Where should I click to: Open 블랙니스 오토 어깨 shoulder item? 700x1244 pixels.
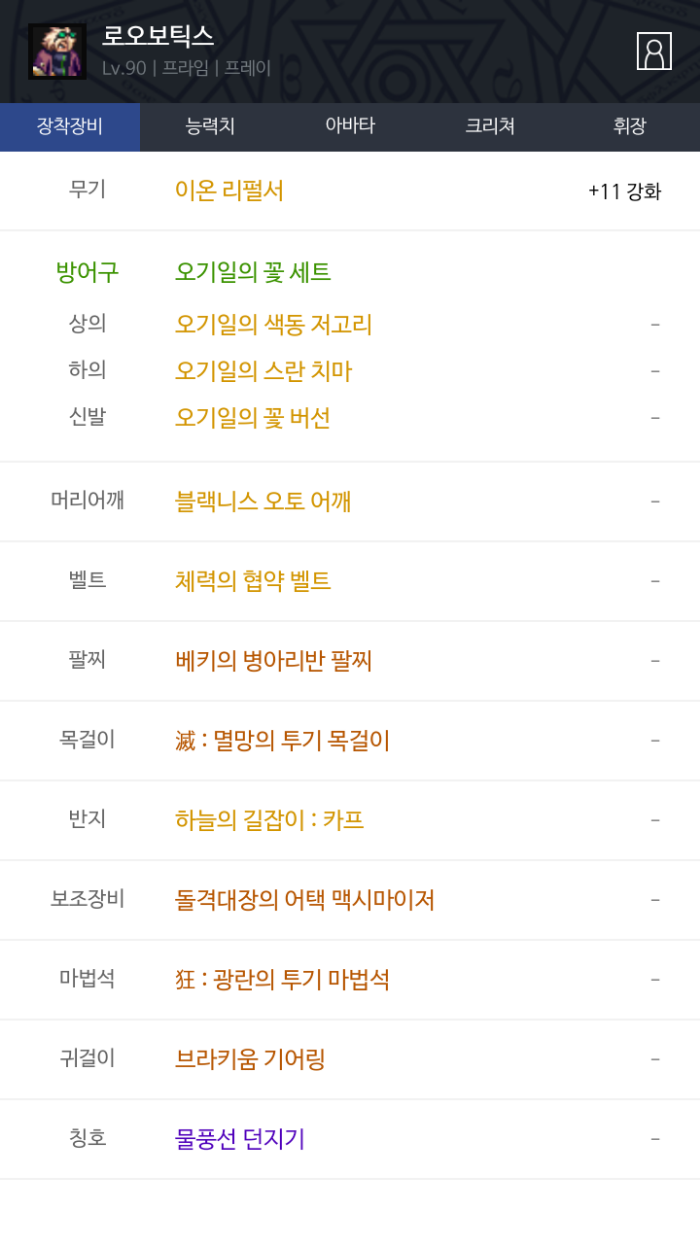click(262, 501)
